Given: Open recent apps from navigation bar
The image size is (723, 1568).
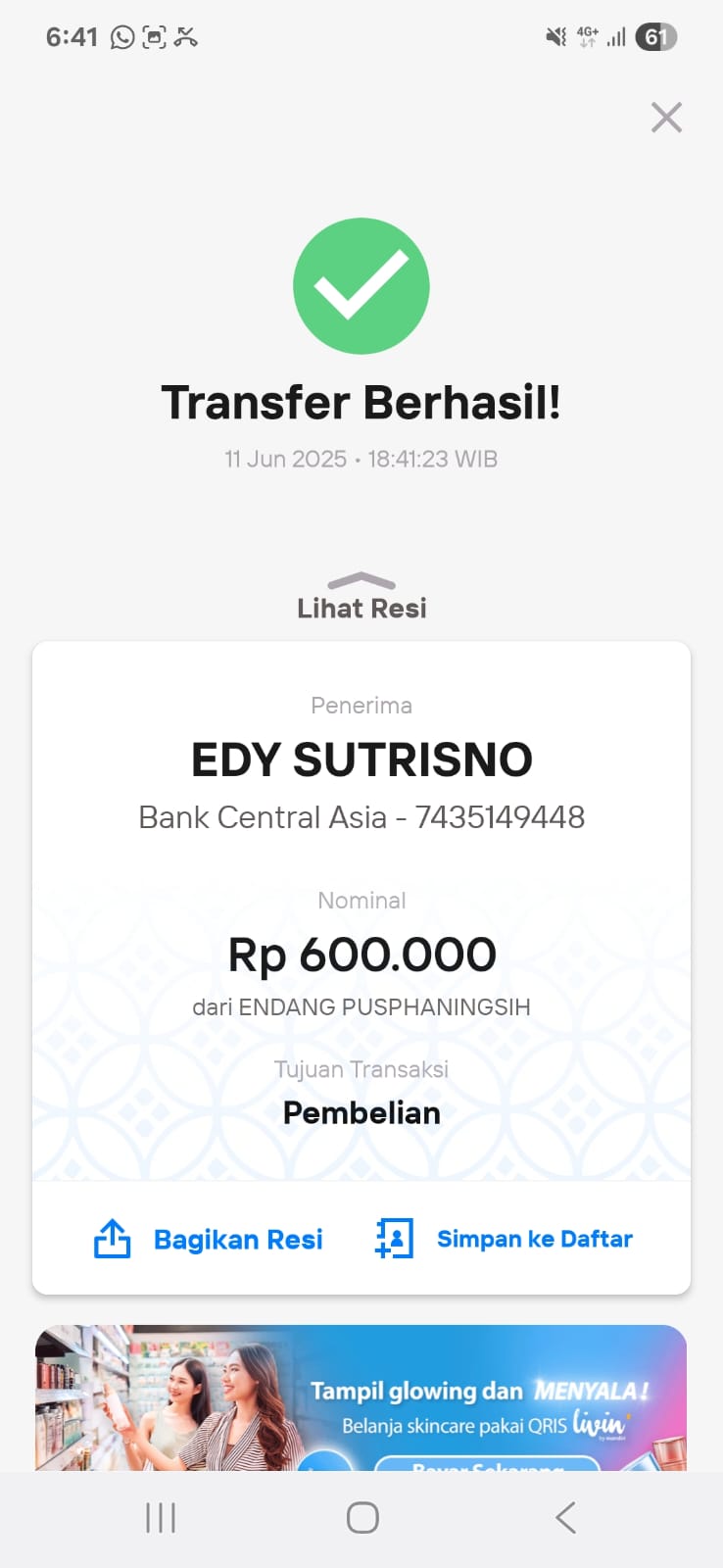Looking at the screenshot, I should 160,1518.
